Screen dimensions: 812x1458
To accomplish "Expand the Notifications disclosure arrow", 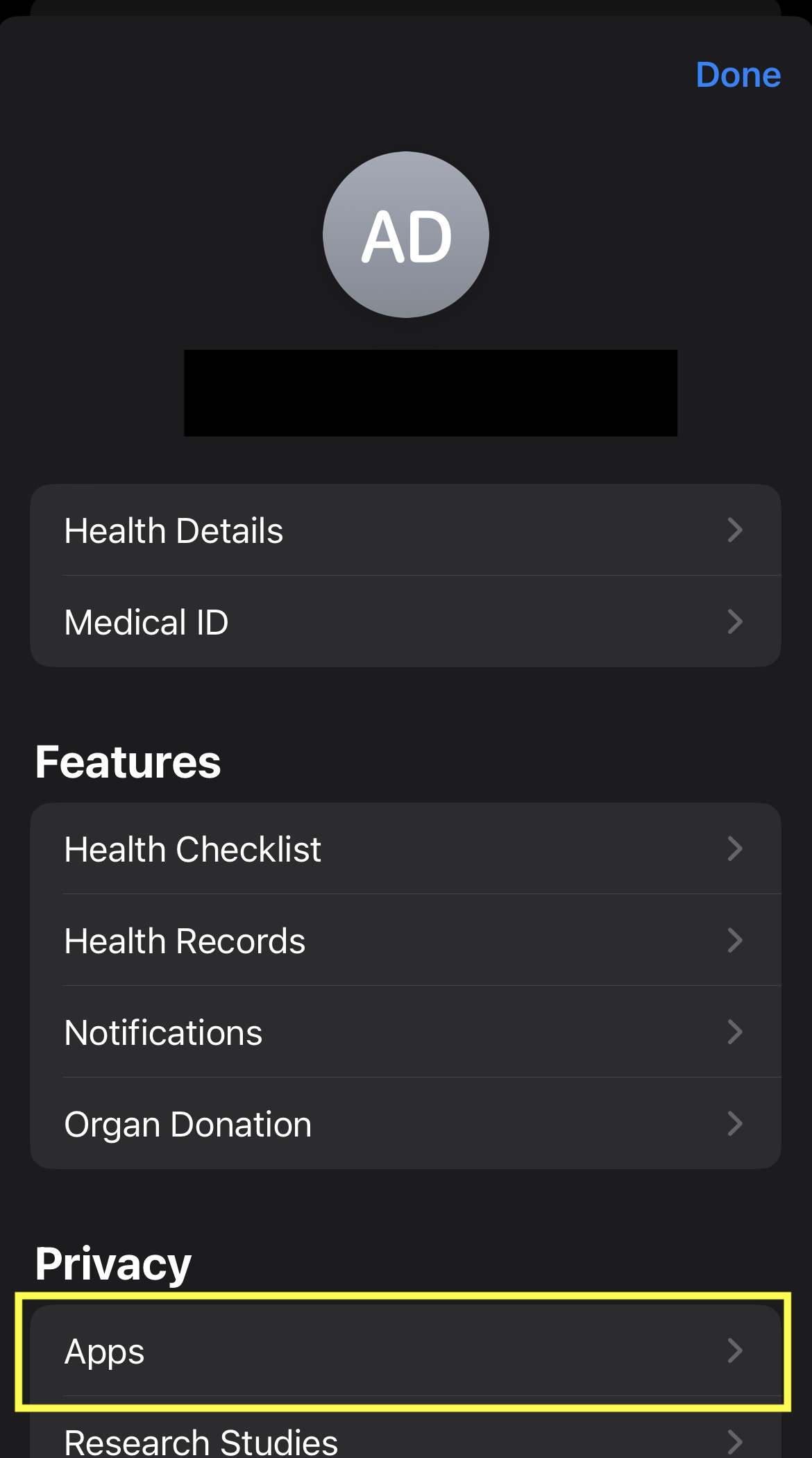I will (735, 1032).
